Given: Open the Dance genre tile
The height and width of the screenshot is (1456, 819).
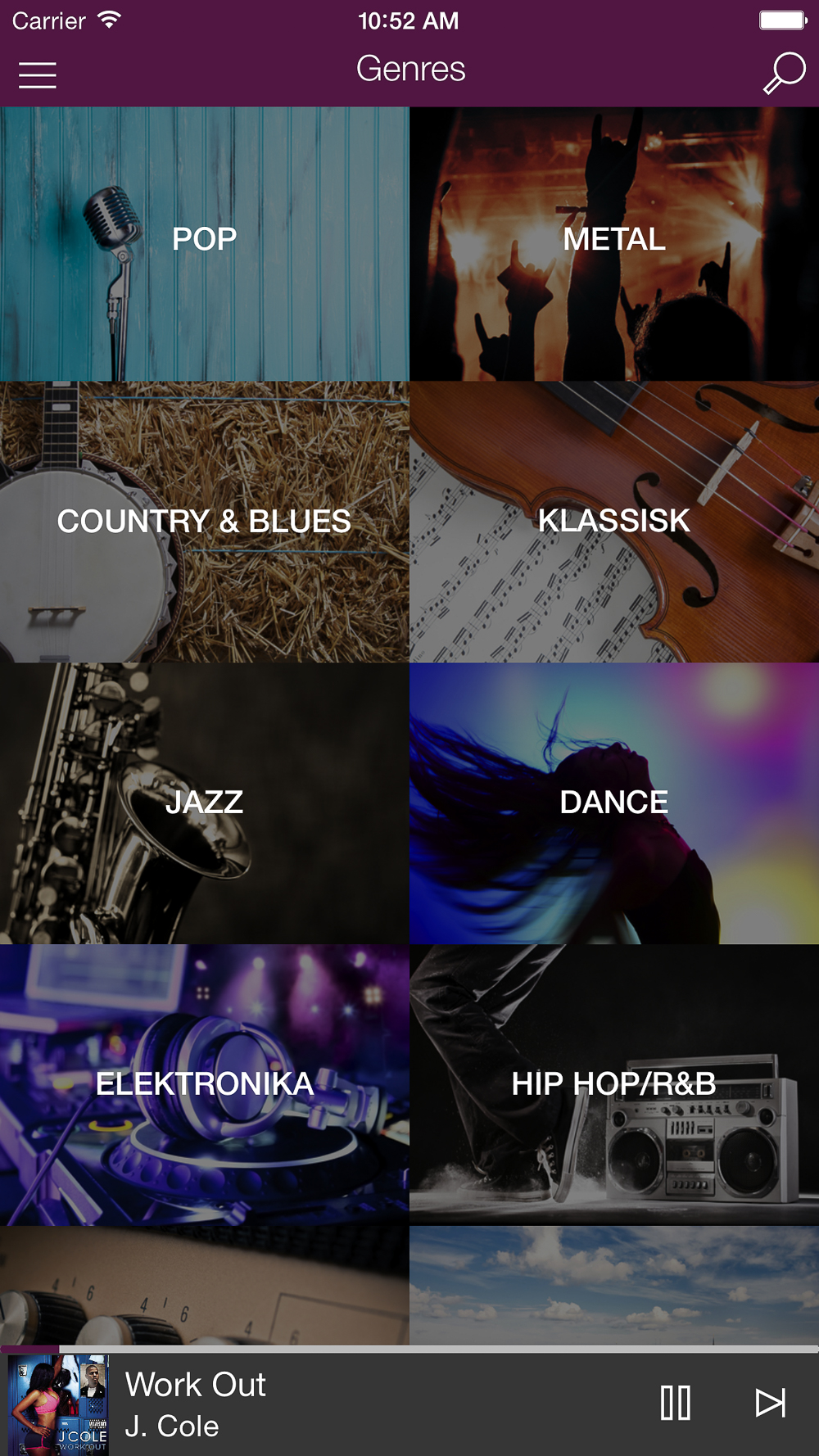Looking at the screenshot, I should pos(613,803).
